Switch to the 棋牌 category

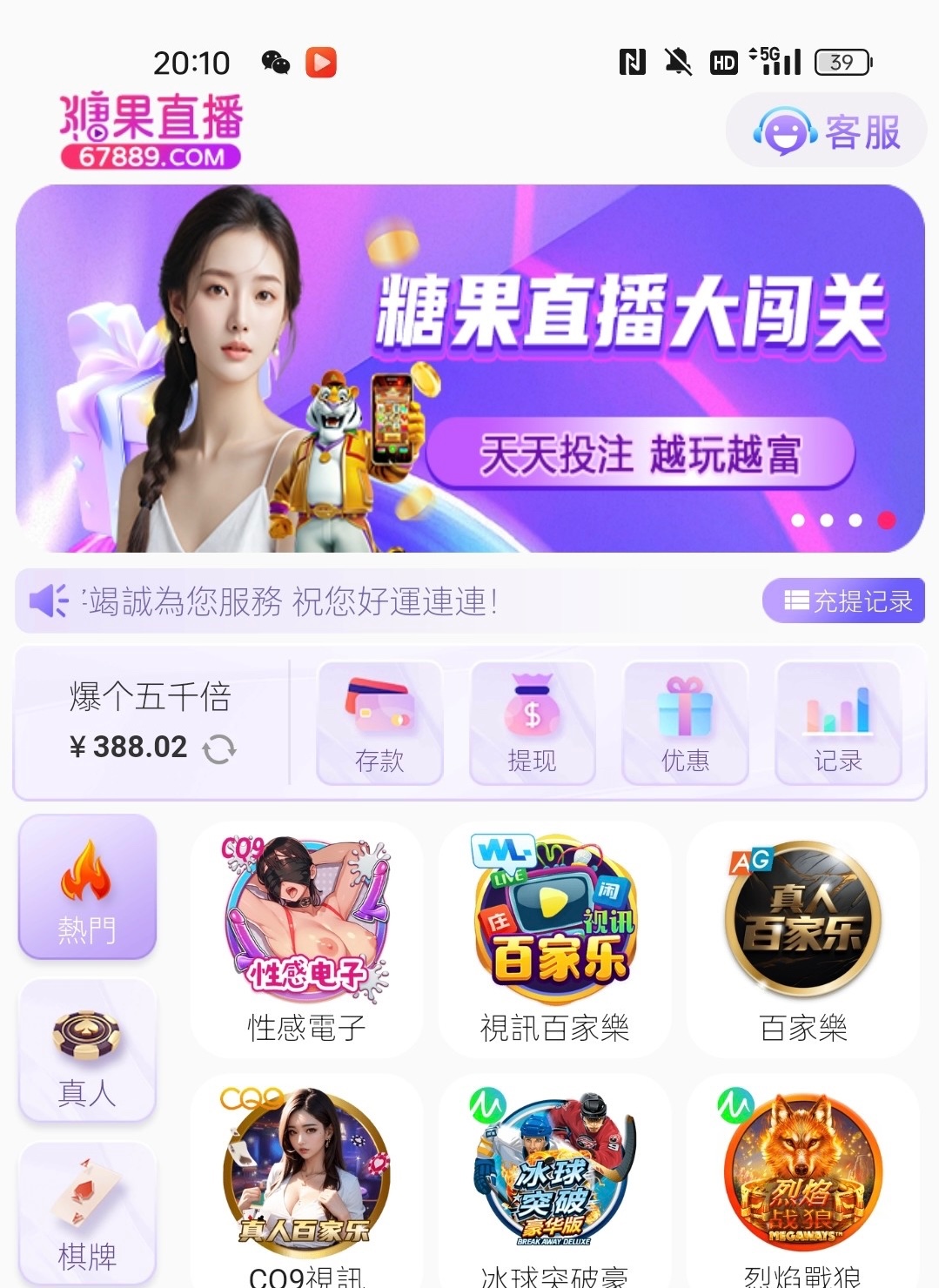tap(87, 1214)
